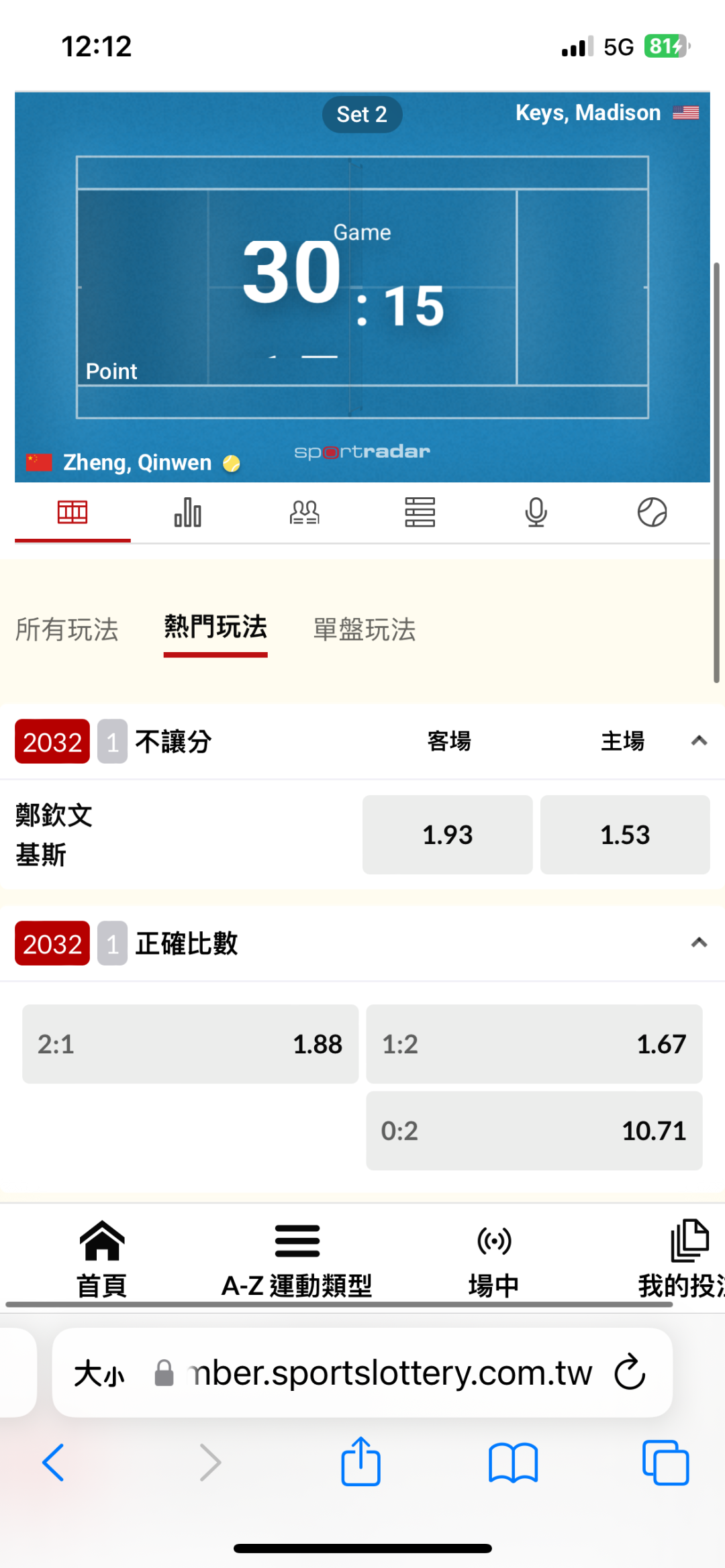Viewport: 725px width, 1568px height.
Task: Open 場中 live section
Action: (x=494, y=1259)
